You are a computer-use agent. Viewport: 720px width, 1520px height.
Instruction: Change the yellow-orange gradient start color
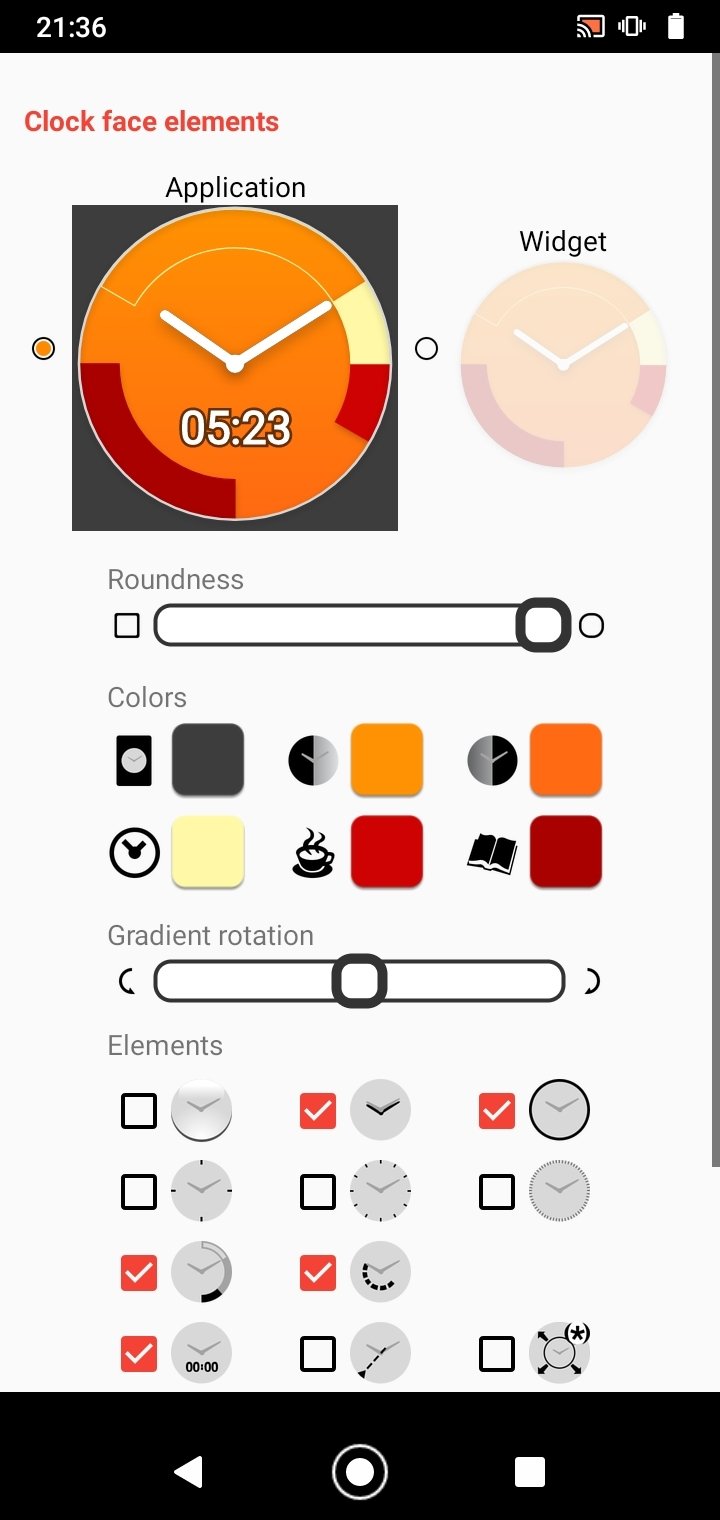pyautogui.click(x=387, y=761)
